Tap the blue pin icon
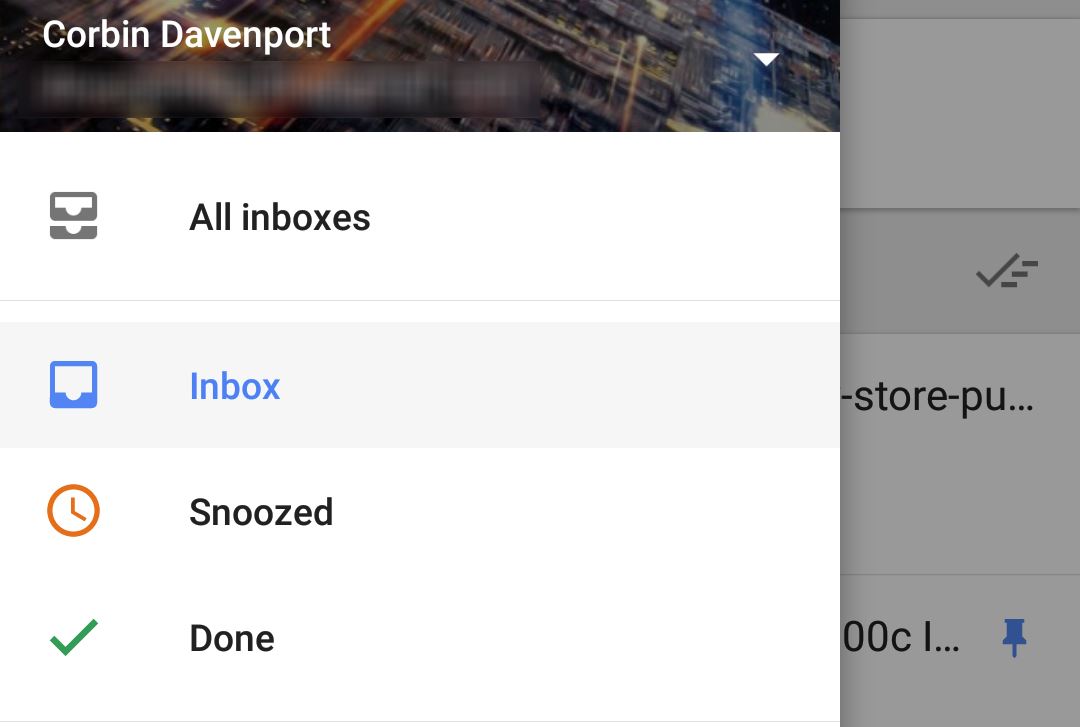The width and height of the screenshot is (1080, 727). tap(1014, 637)
